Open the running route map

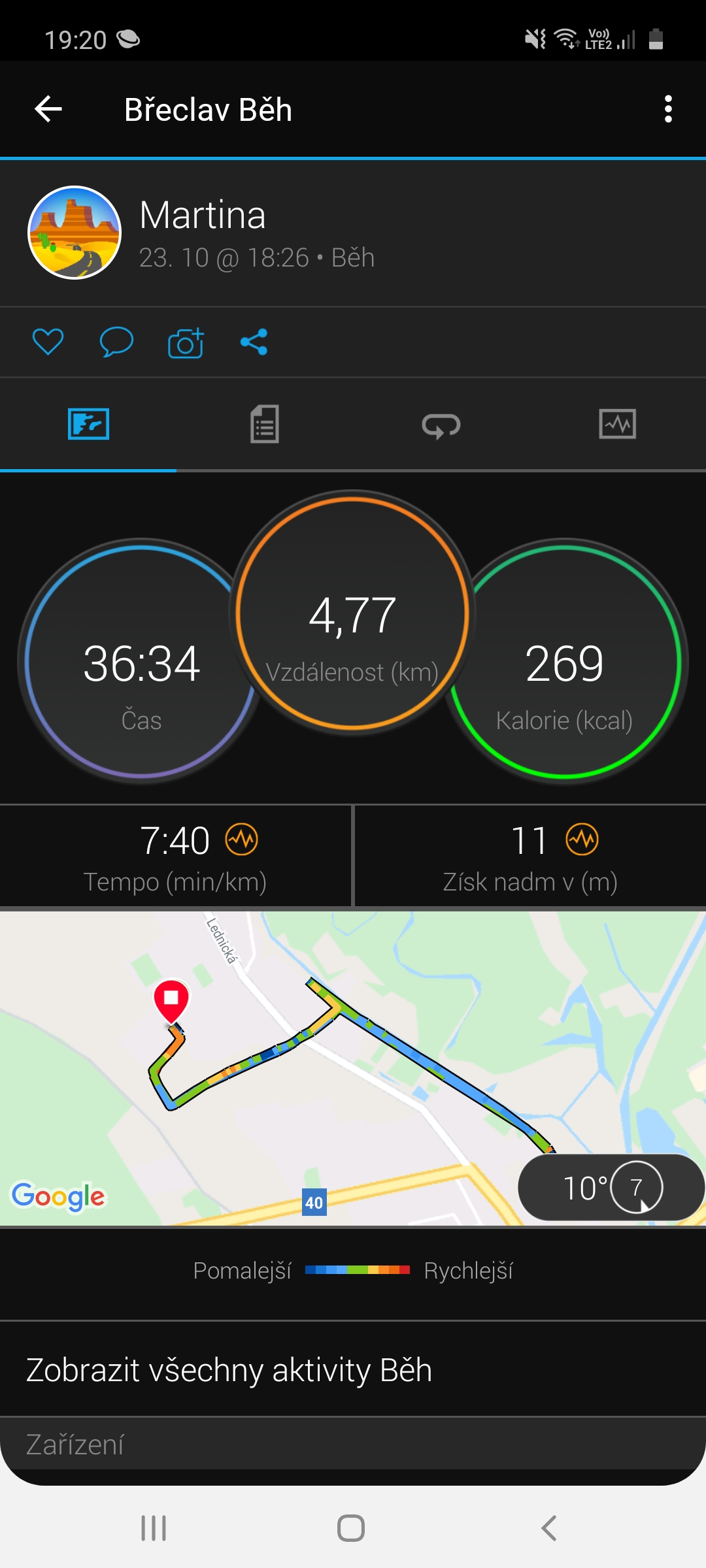coord(353,1068)
